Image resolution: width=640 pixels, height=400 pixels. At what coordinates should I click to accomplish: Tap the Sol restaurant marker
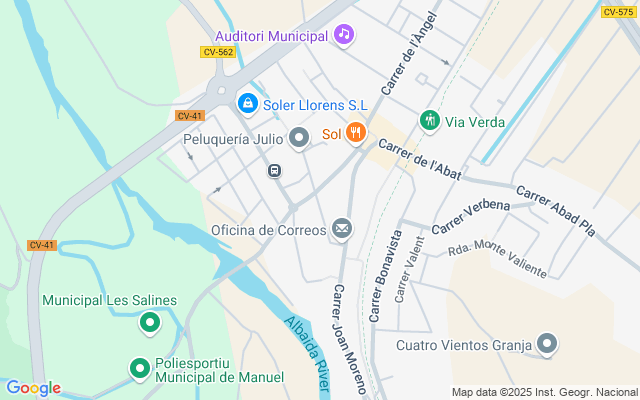click(355, 134)
